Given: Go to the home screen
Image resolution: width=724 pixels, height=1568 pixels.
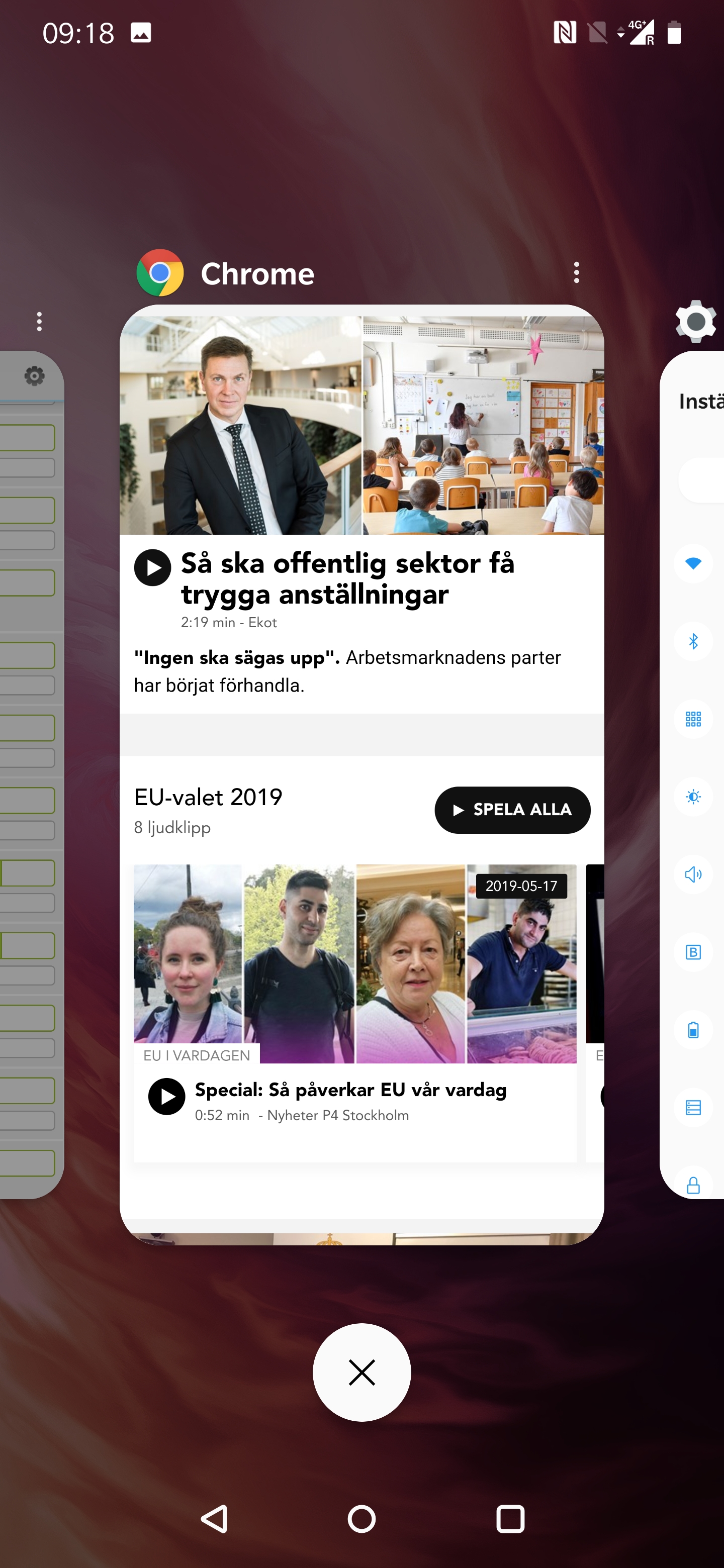Looking at the screenshot, I should tap(361, 1519).
